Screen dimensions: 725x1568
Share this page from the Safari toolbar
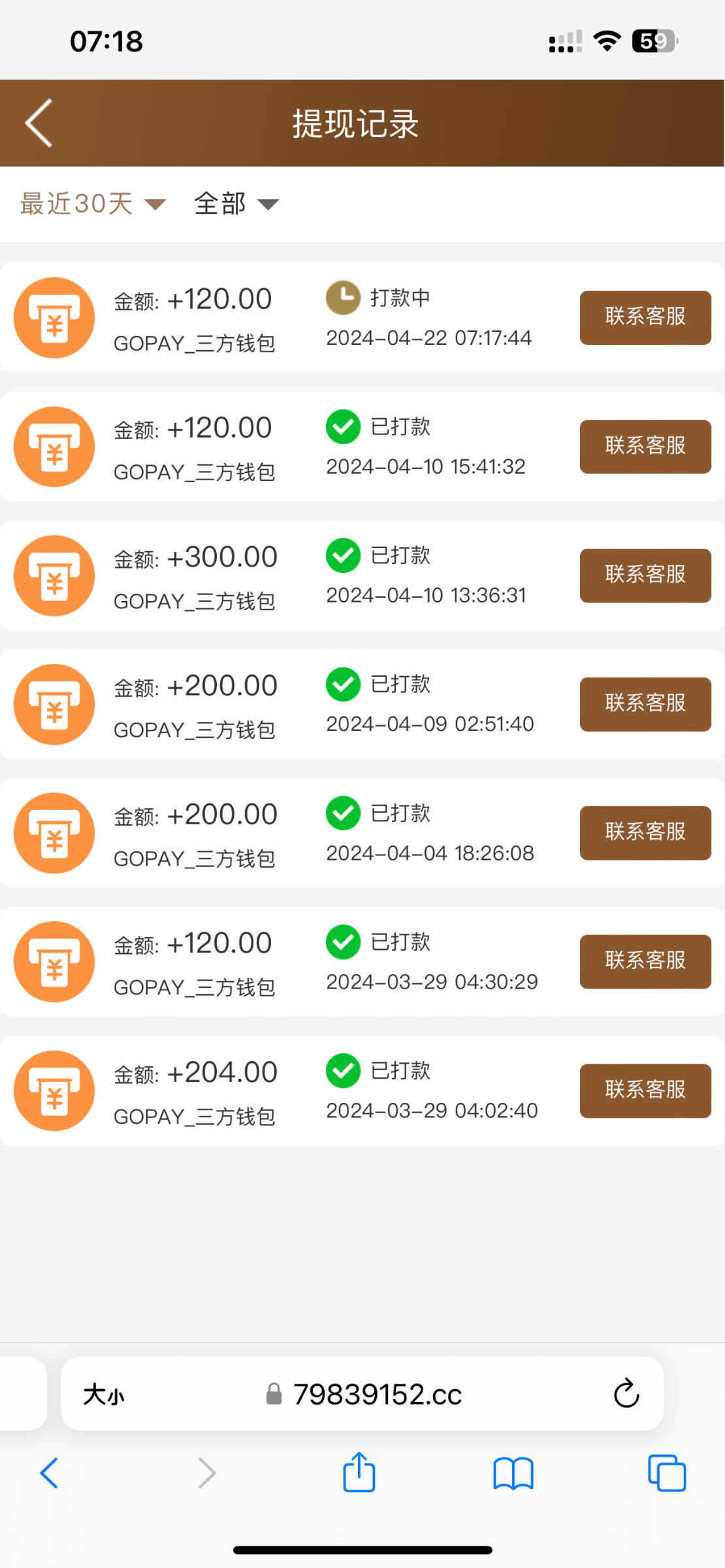(359, 1473)
